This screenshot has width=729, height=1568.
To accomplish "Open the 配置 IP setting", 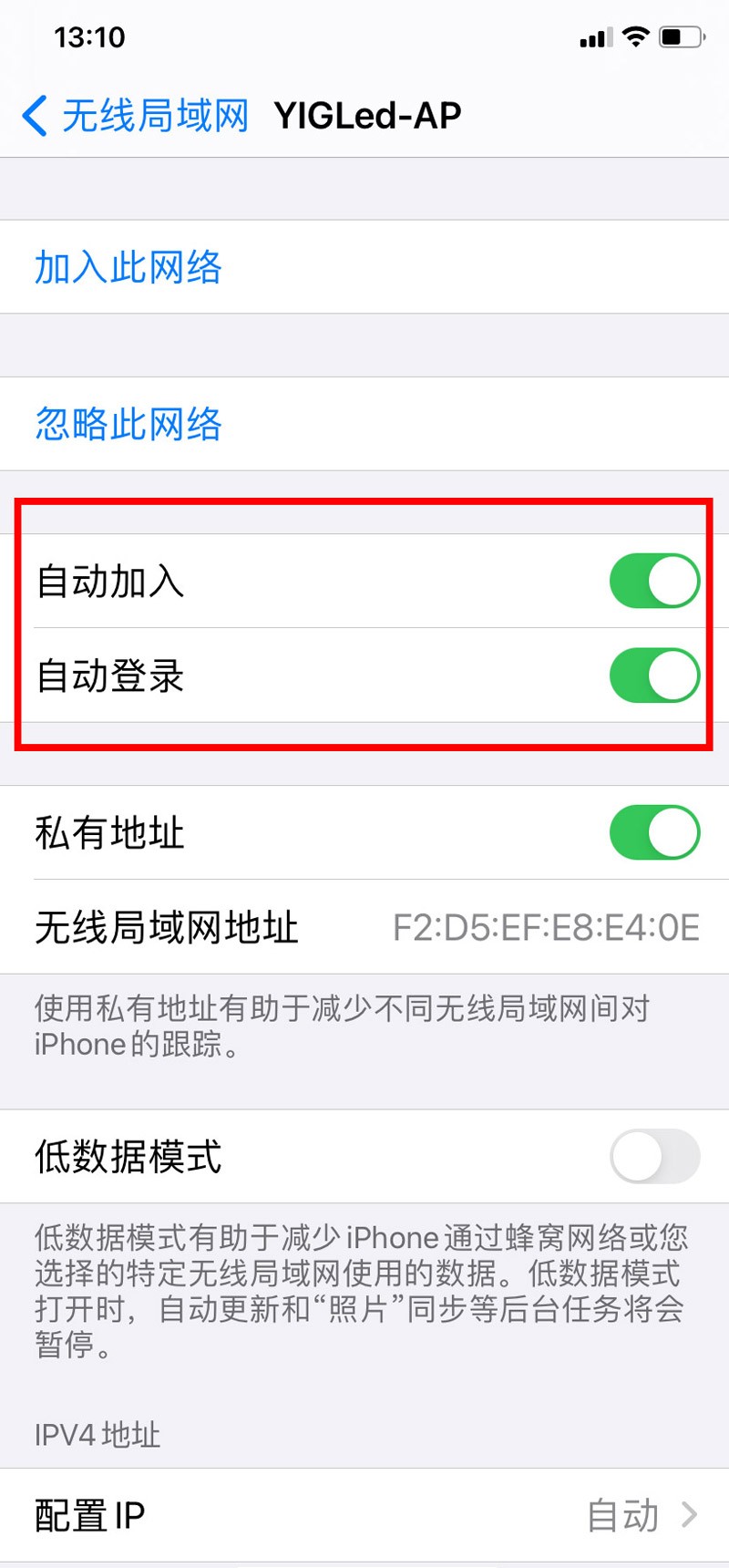I will [364, 1515].
